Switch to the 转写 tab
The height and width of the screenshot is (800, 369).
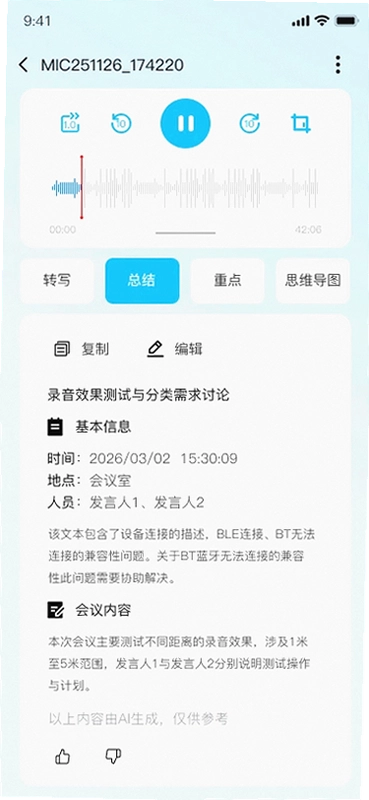(57, 281)
